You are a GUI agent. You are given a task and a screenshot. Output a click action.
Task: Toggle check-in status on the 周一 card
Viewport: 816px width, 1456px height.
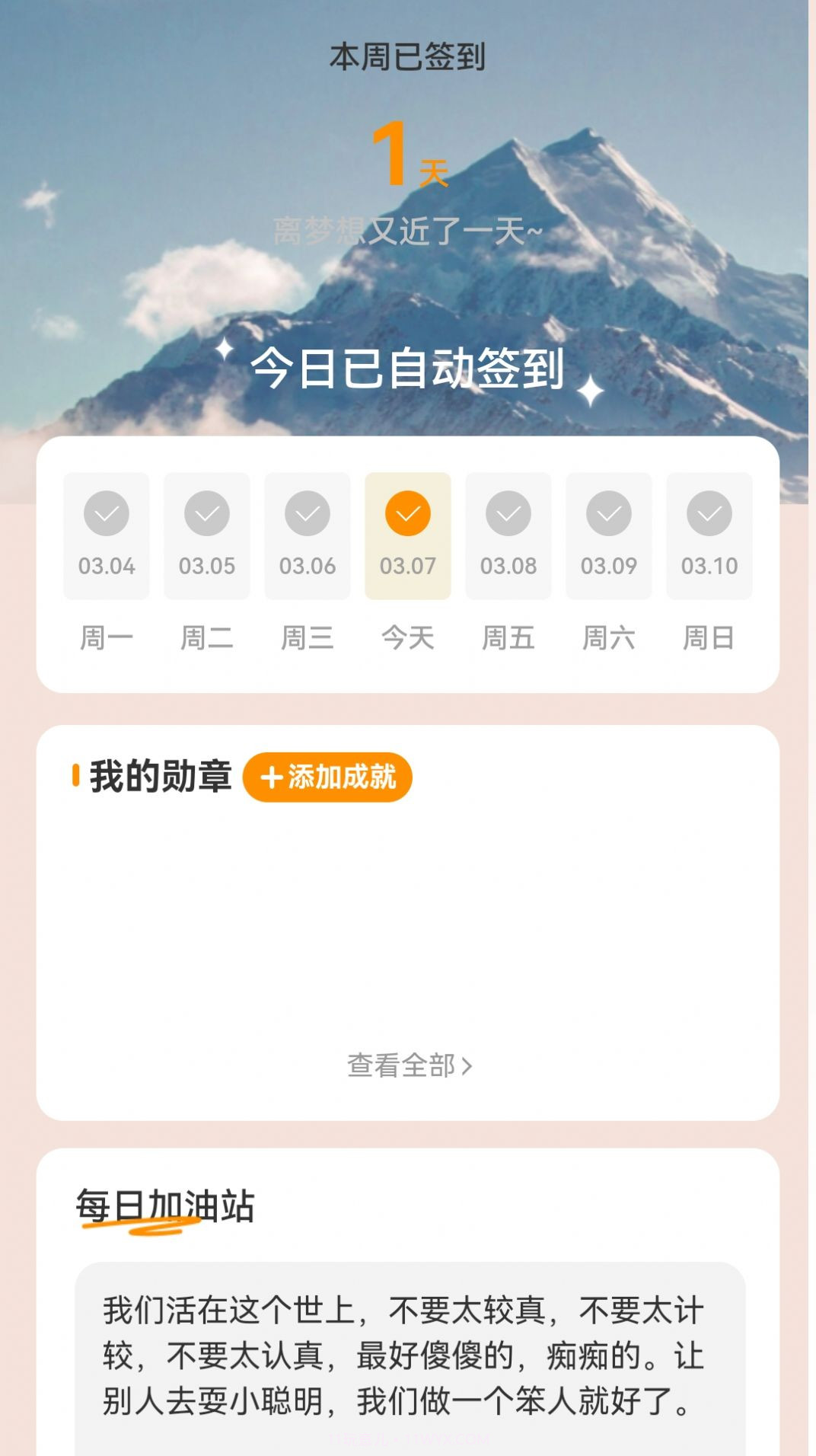[106, 535]
